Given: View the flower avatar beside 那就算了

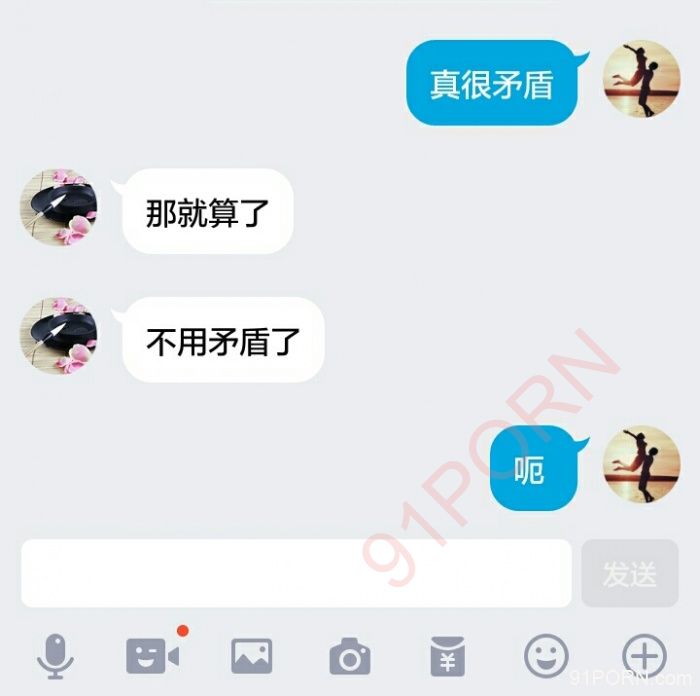Looking at the screenshot, I should coord(59,208).
